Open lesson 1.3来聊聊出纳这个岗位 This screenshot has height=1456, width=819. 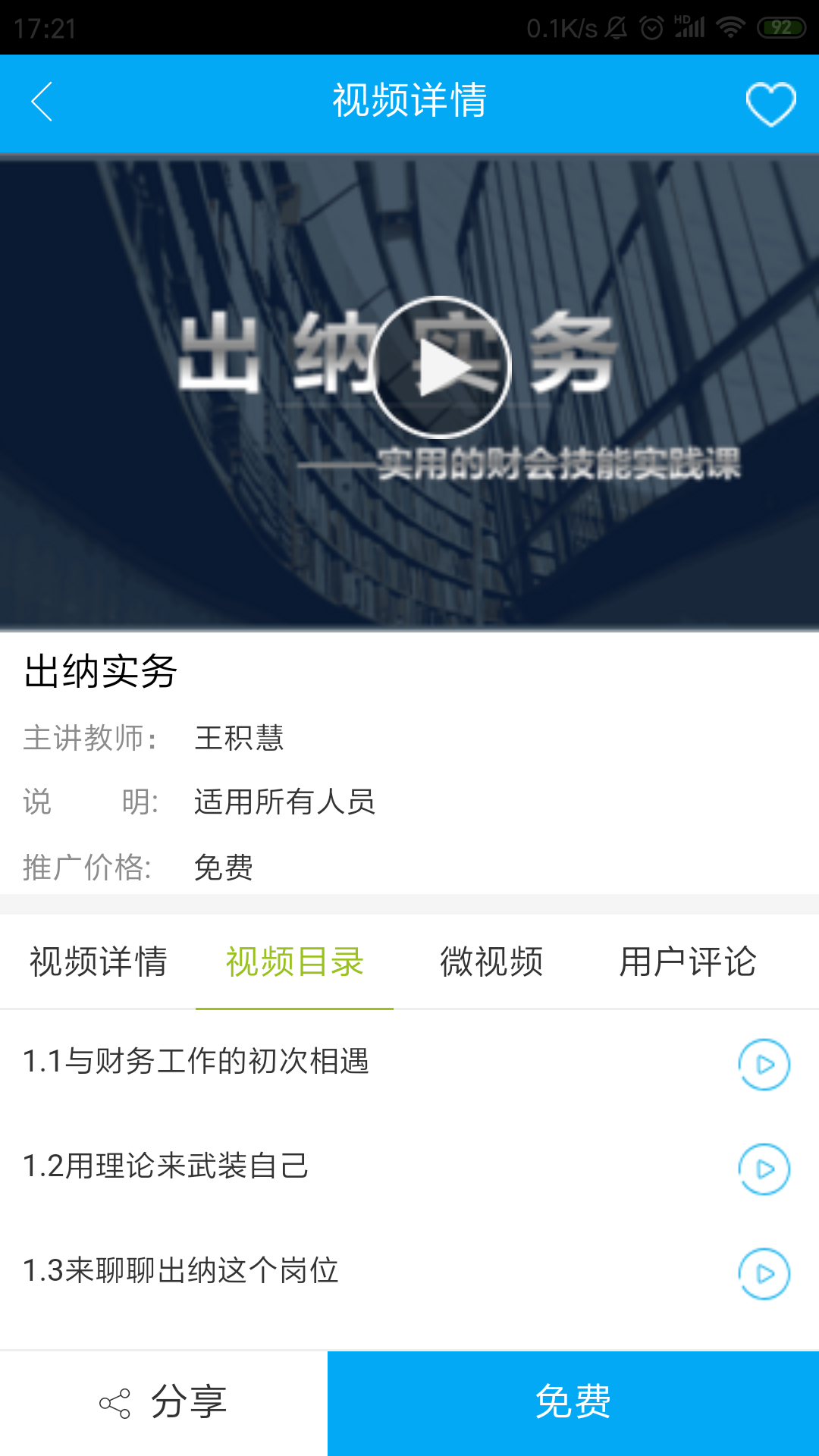point(180,1271)
